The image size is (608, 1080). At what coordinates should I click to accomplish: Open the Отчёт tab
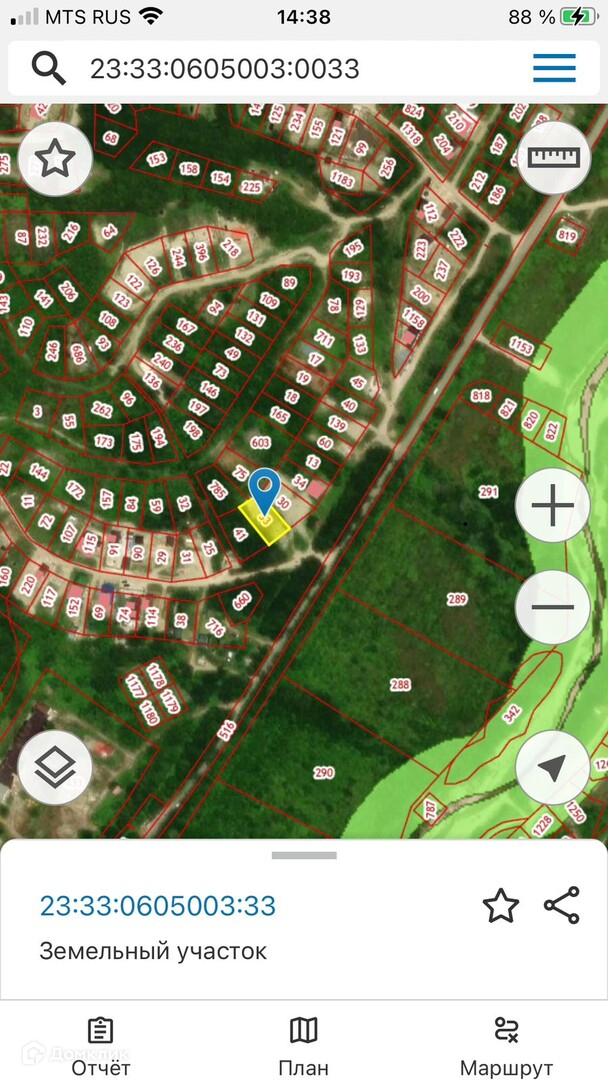point(100,1046)
